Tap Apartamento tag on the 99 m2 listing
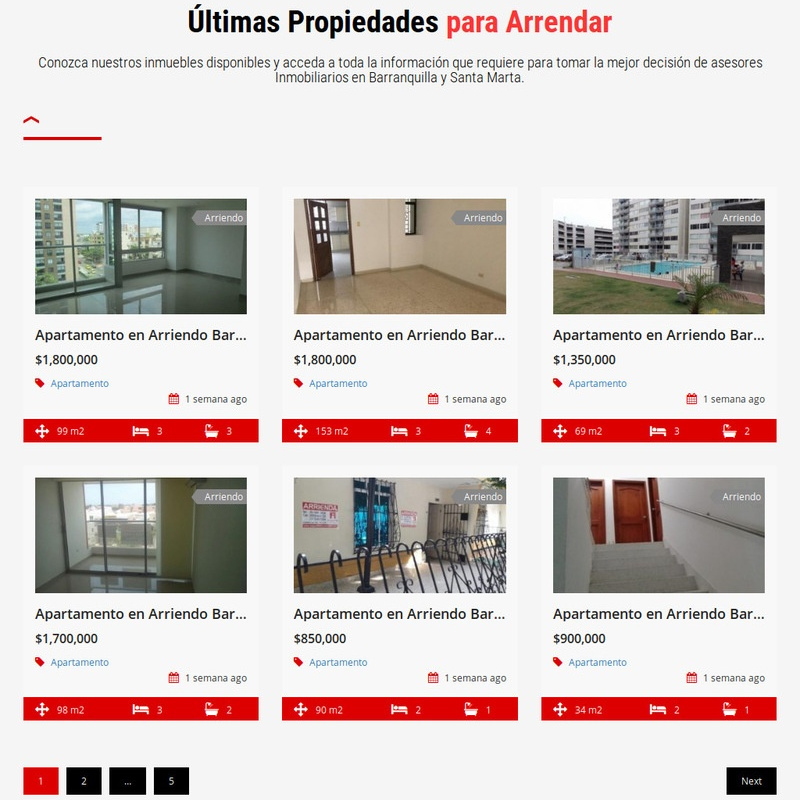The height and width of the screenshot is (800, 800). 79,384
